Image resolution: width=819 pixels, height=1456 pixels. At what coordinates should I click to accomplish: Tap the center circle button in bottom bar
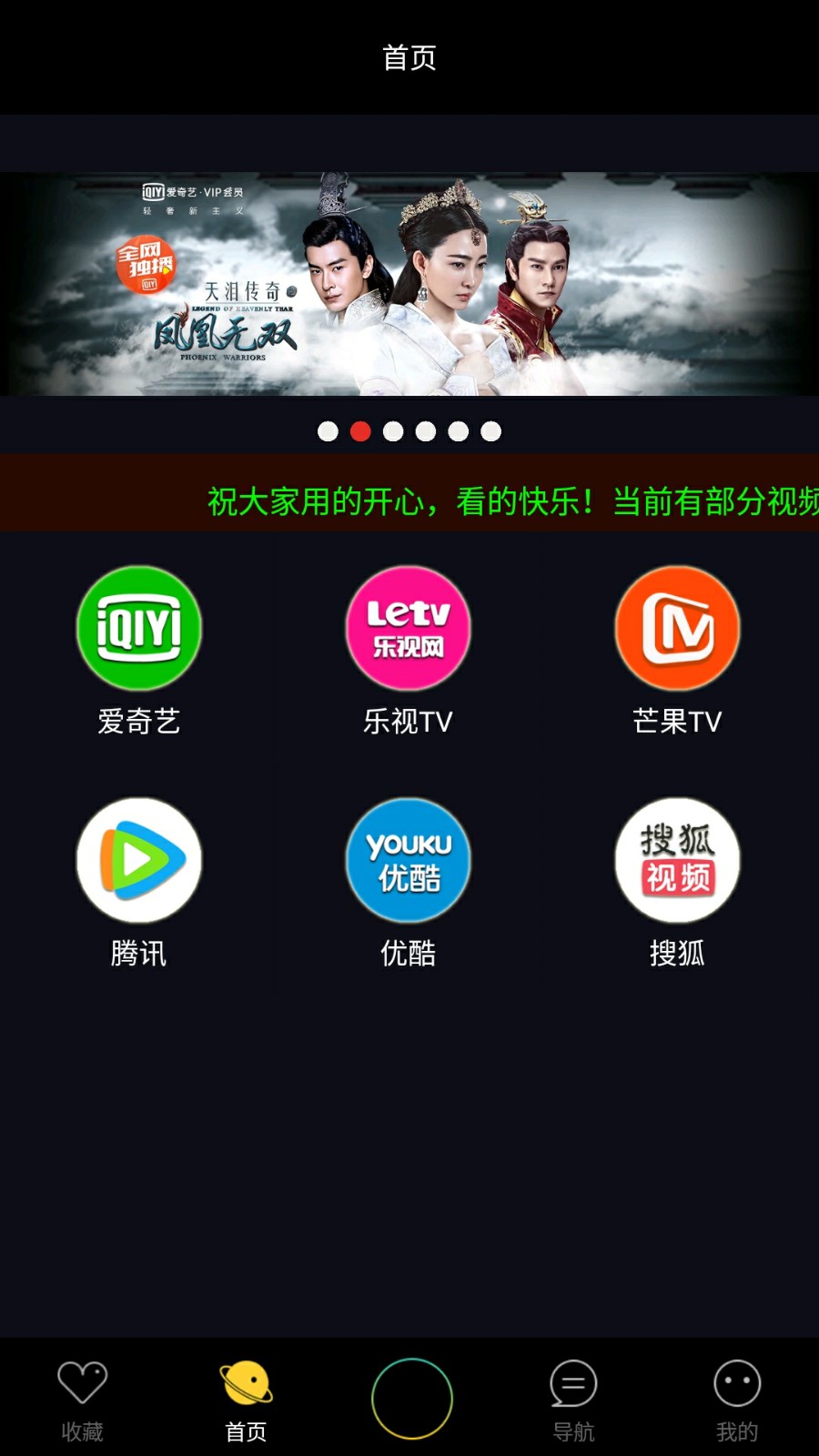click(411, 1399)
